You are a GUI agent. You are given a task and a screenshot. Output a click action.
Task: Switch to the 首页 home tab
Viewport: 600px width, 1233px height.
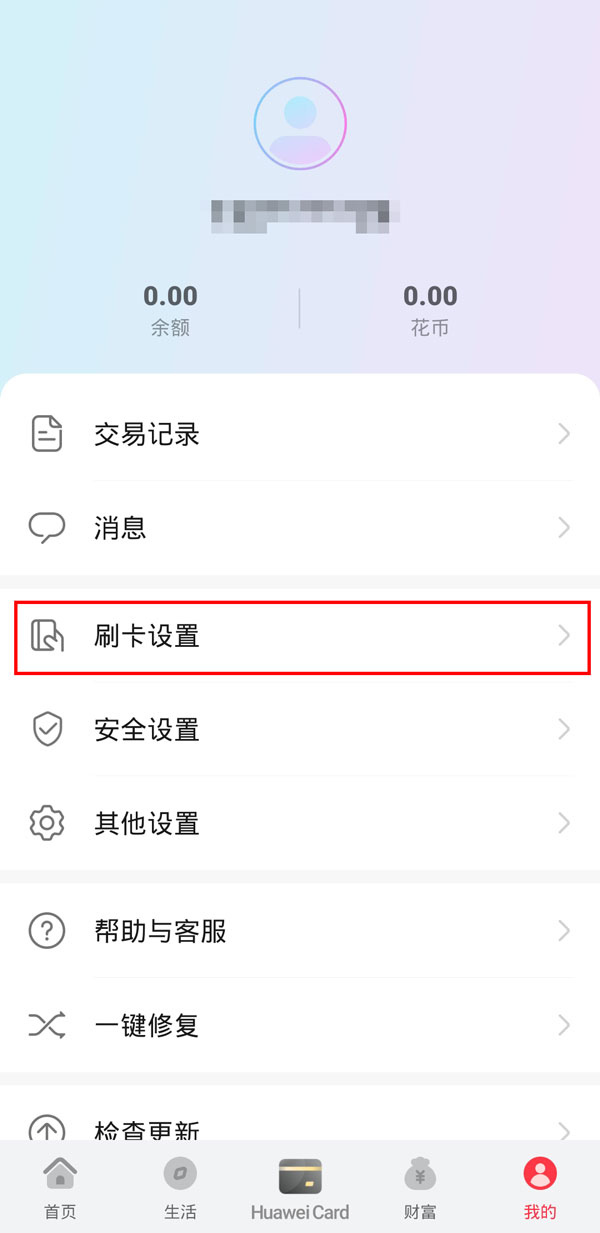click(60, 1189)
